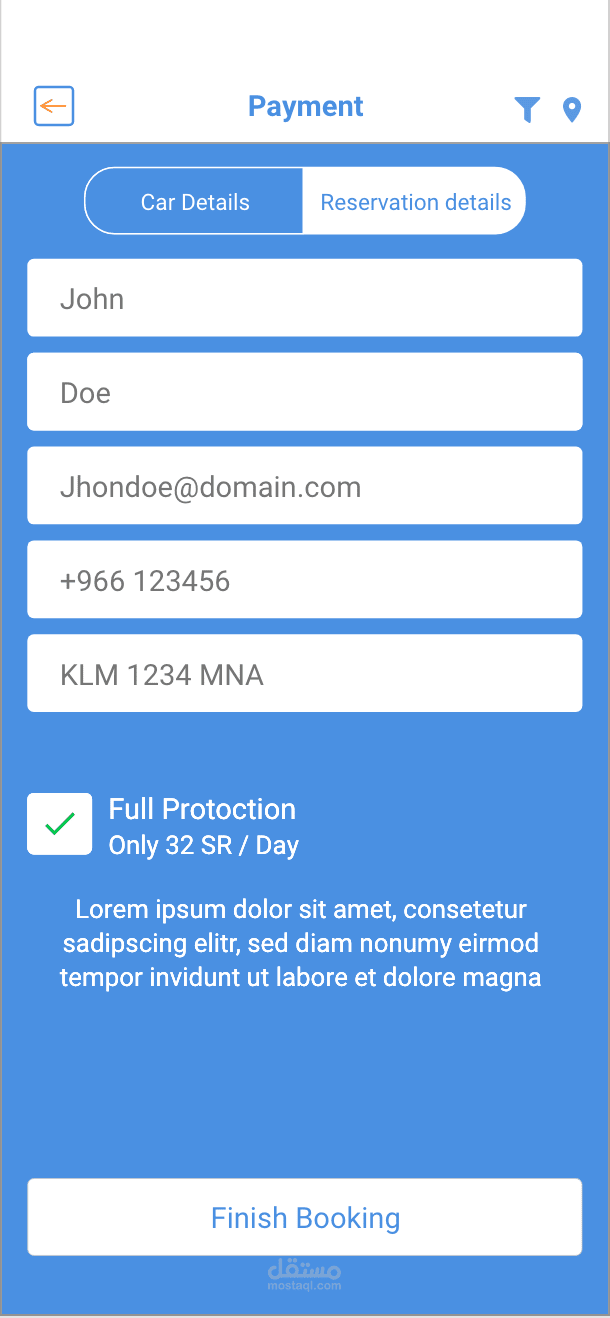
Task: Uncheck the Full Protection checkbox
Action: coord(60,824)
